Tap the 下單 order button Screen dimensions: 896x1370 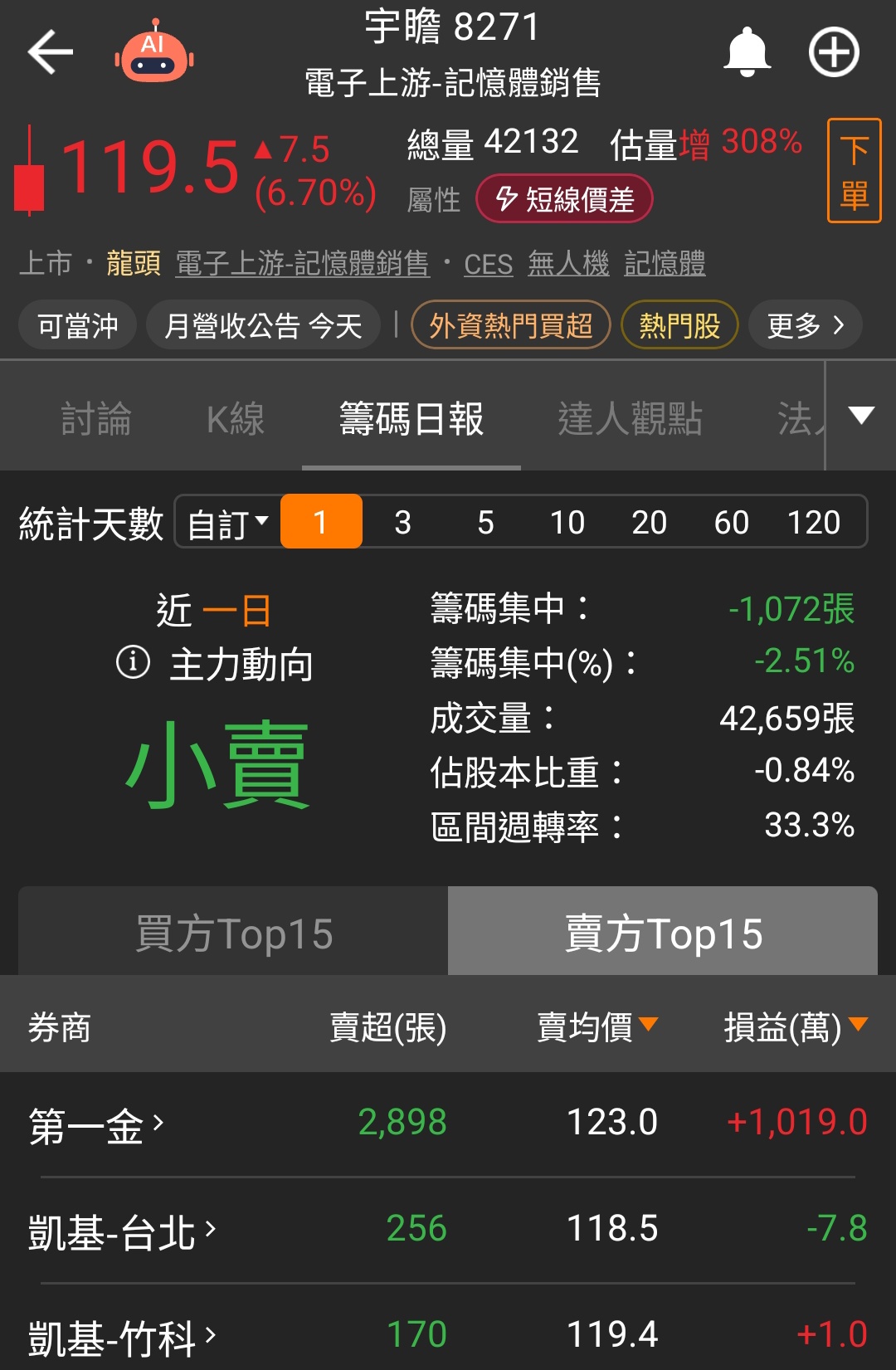pos(854,171)
